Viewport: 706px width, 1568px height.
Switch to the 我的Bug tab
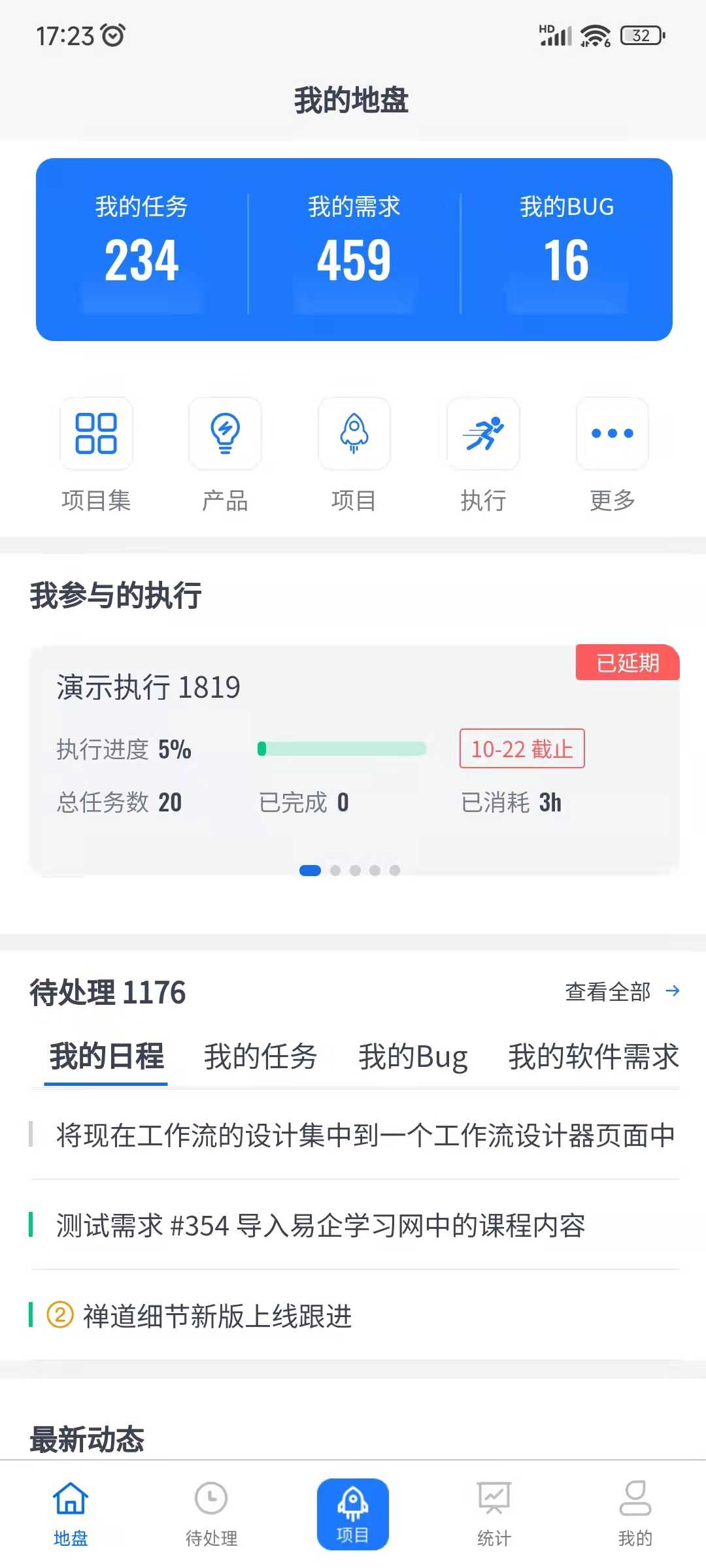tap(413, 1056)
